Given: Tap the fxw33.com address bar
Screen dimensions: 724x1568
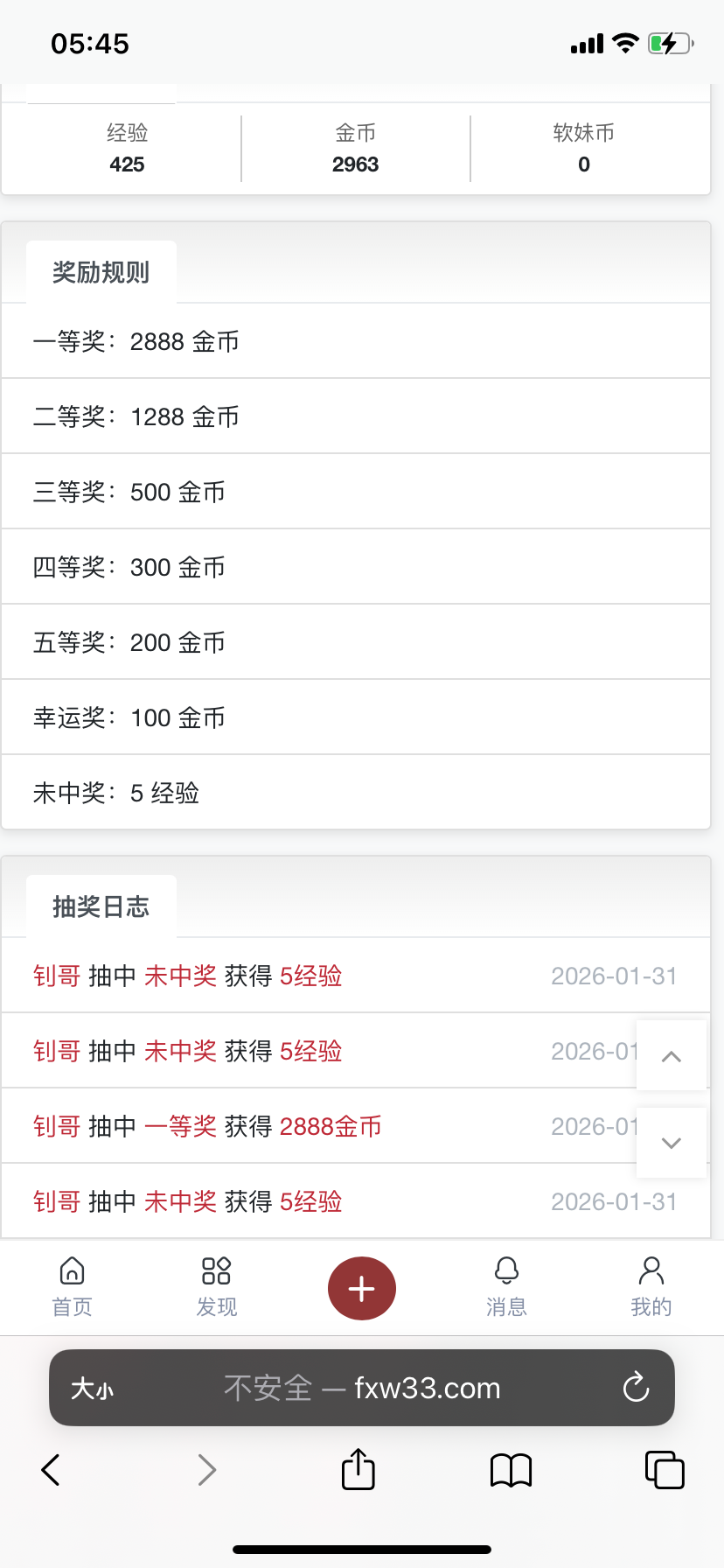Looking at the screenshot, I should [362, 1389].
